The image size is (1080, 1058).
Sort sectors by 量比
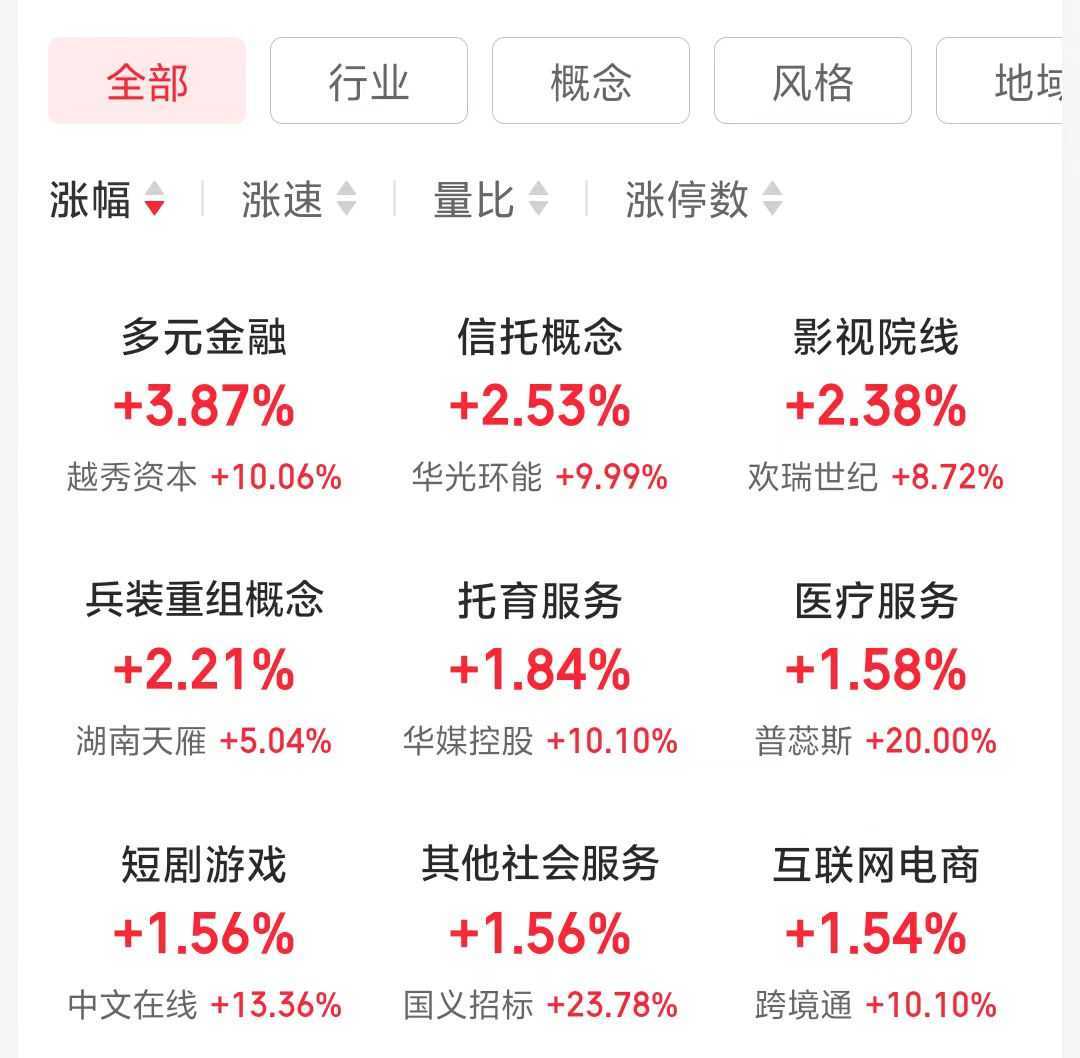(x=490, y=200)
